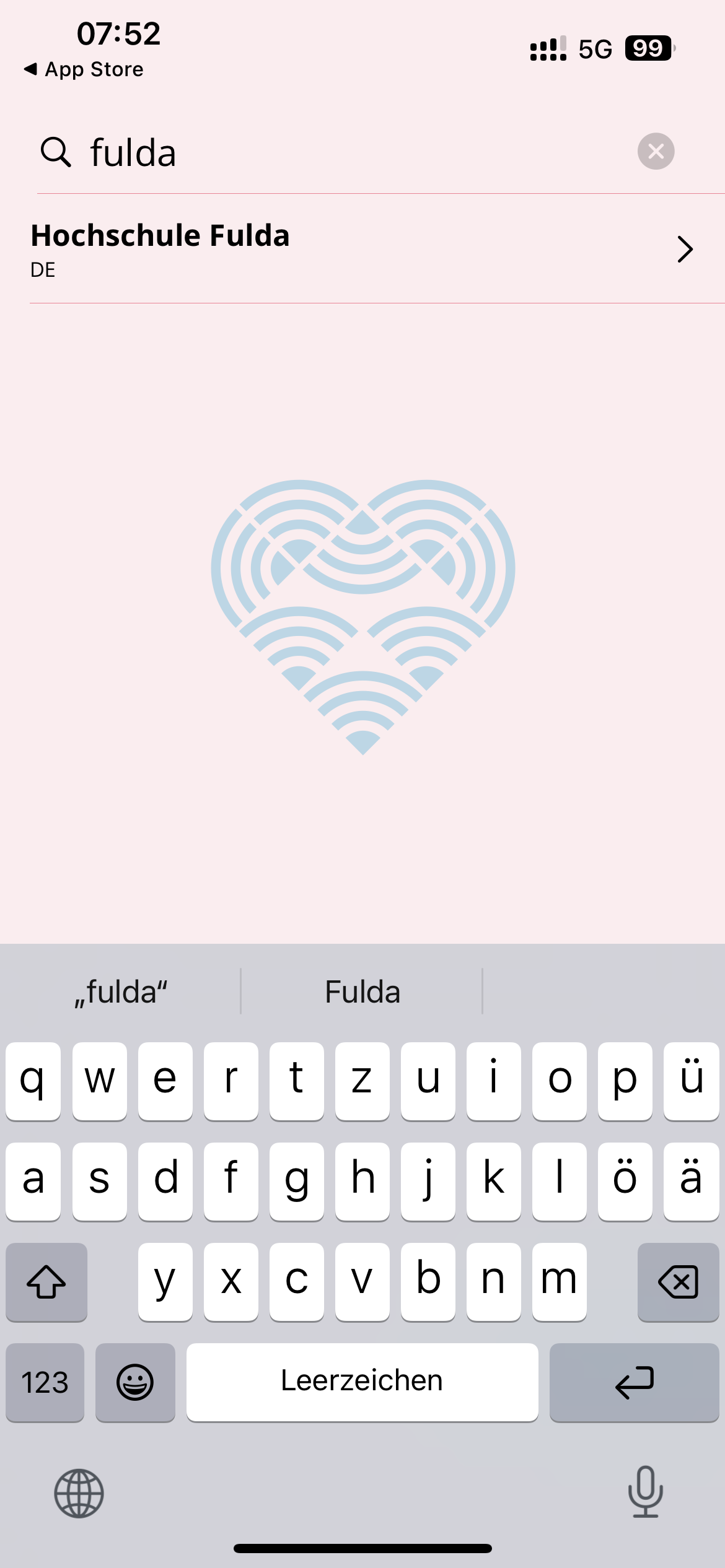Tap the return key on keyboard
Image resolution: width=725 pixels, height=1568 pixels.
click(634, 1382)
